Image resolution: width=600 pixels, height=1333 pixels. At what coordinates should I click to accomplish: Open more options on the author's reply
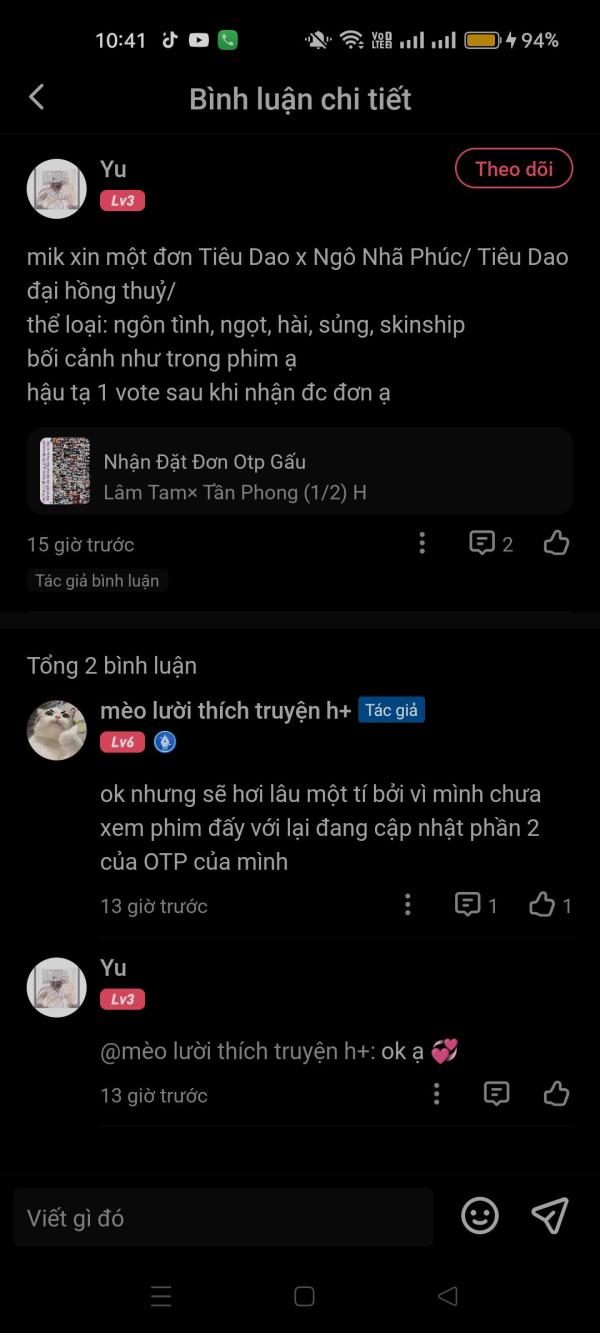(407, 905)
